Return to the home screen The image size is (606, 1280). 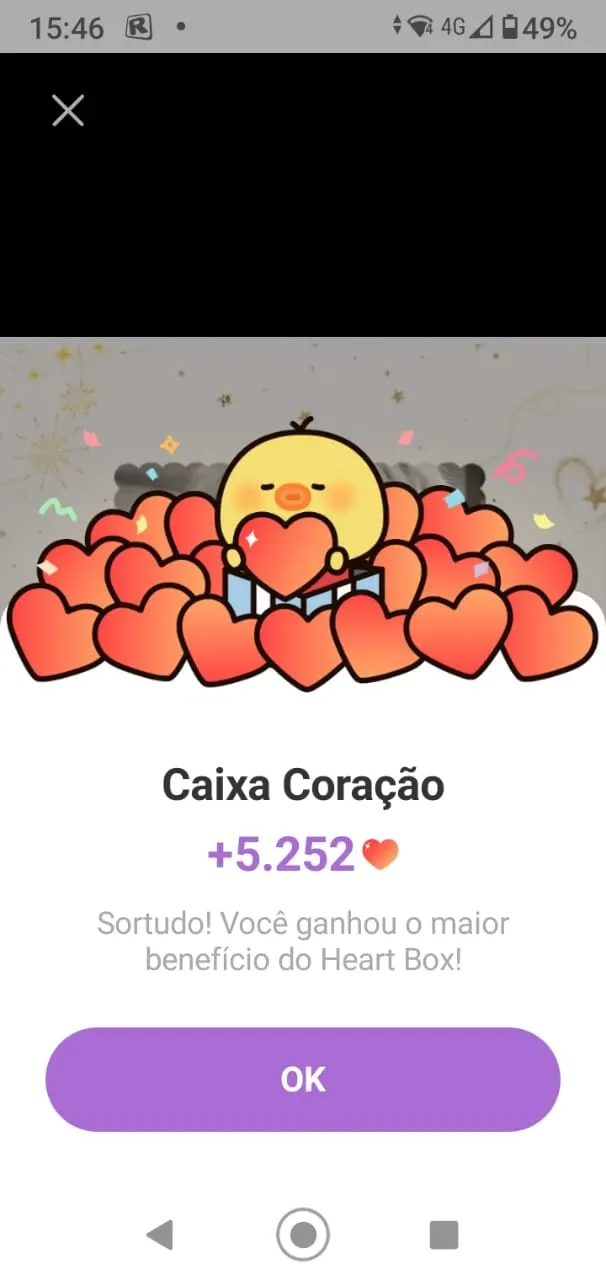pyautogui.click(x=303, y=1235)
